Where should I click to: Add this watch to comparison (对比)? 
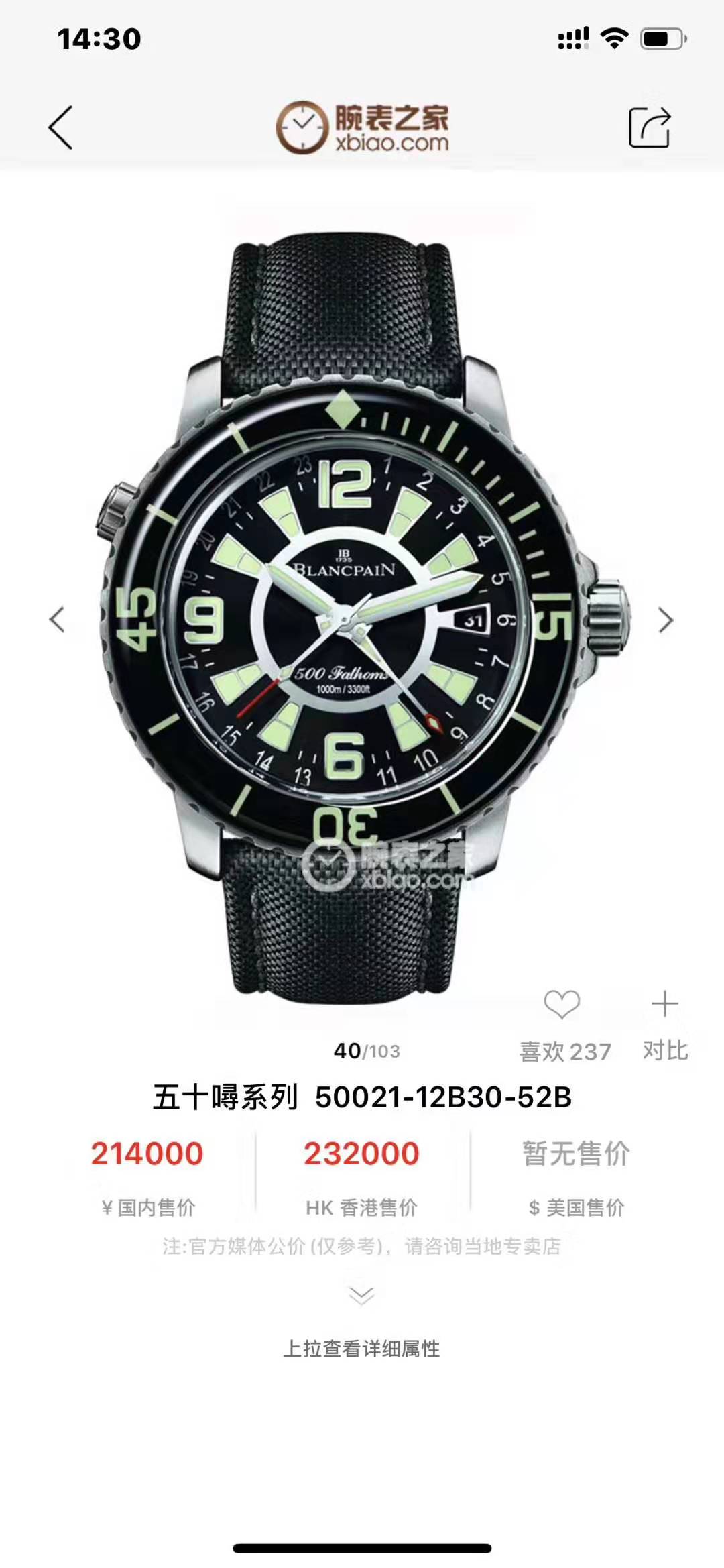coord(664,1005)
